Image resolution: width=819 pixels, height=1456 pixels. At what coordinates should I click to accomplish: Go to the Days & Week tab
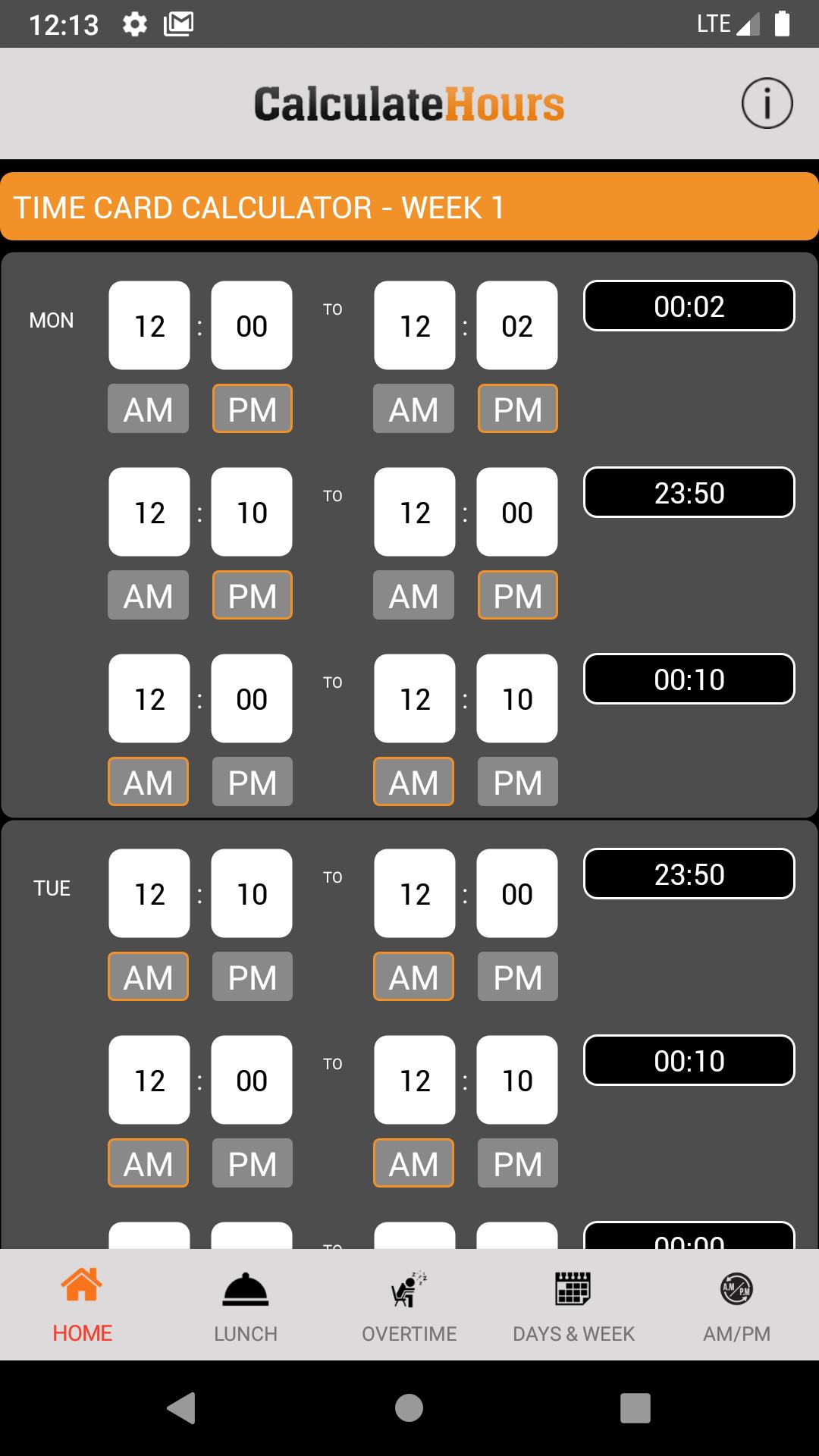573,1306
